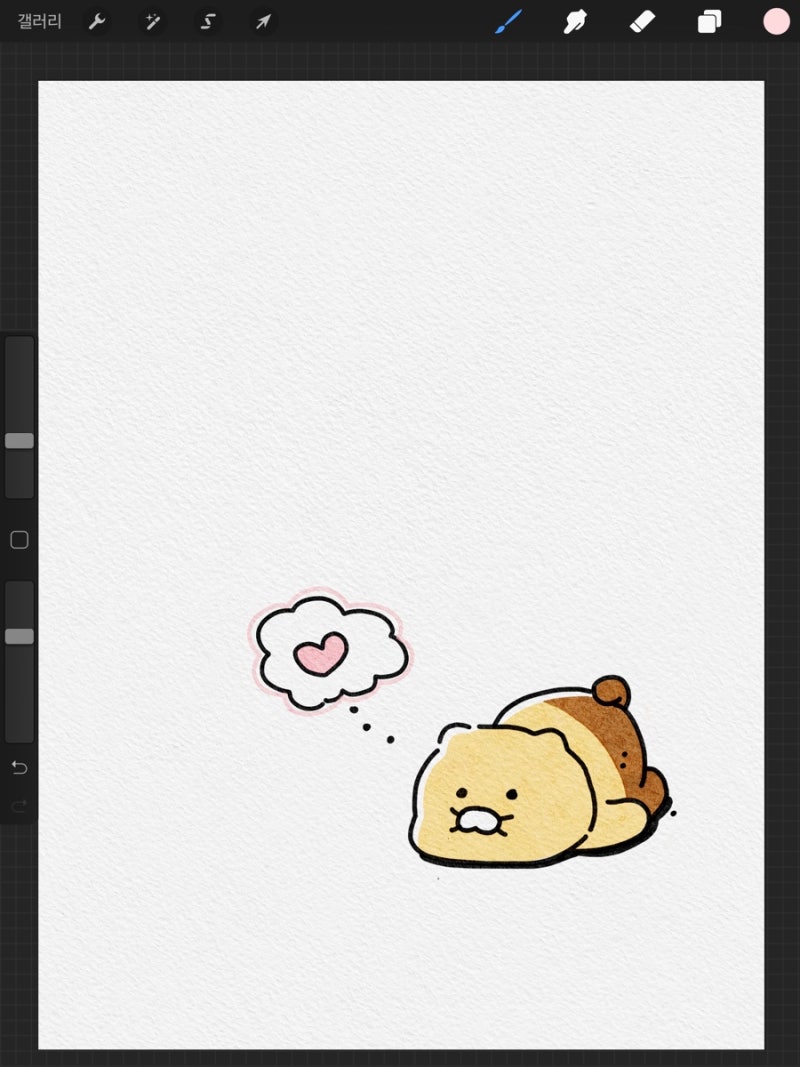The width and height of the screenshot is (800, 1067).
Task: Undo the last stroke
Action: click(19, 767)
